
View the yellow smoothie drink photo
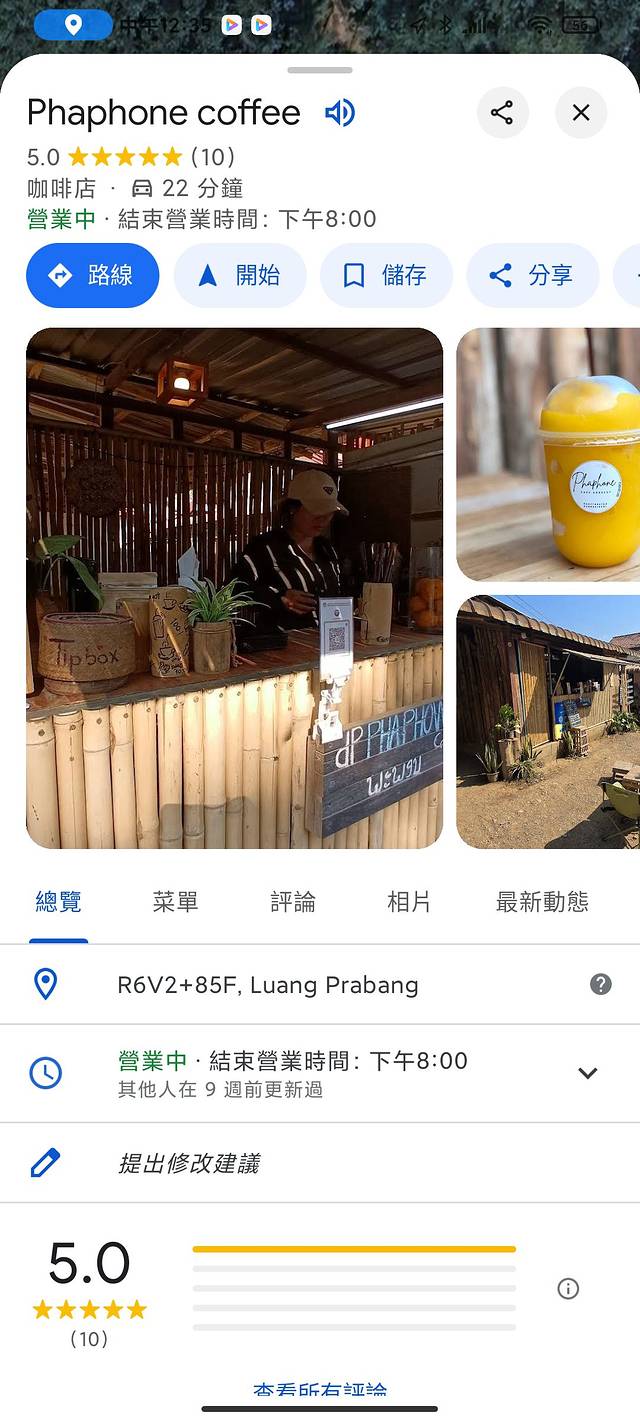[548, 454]
